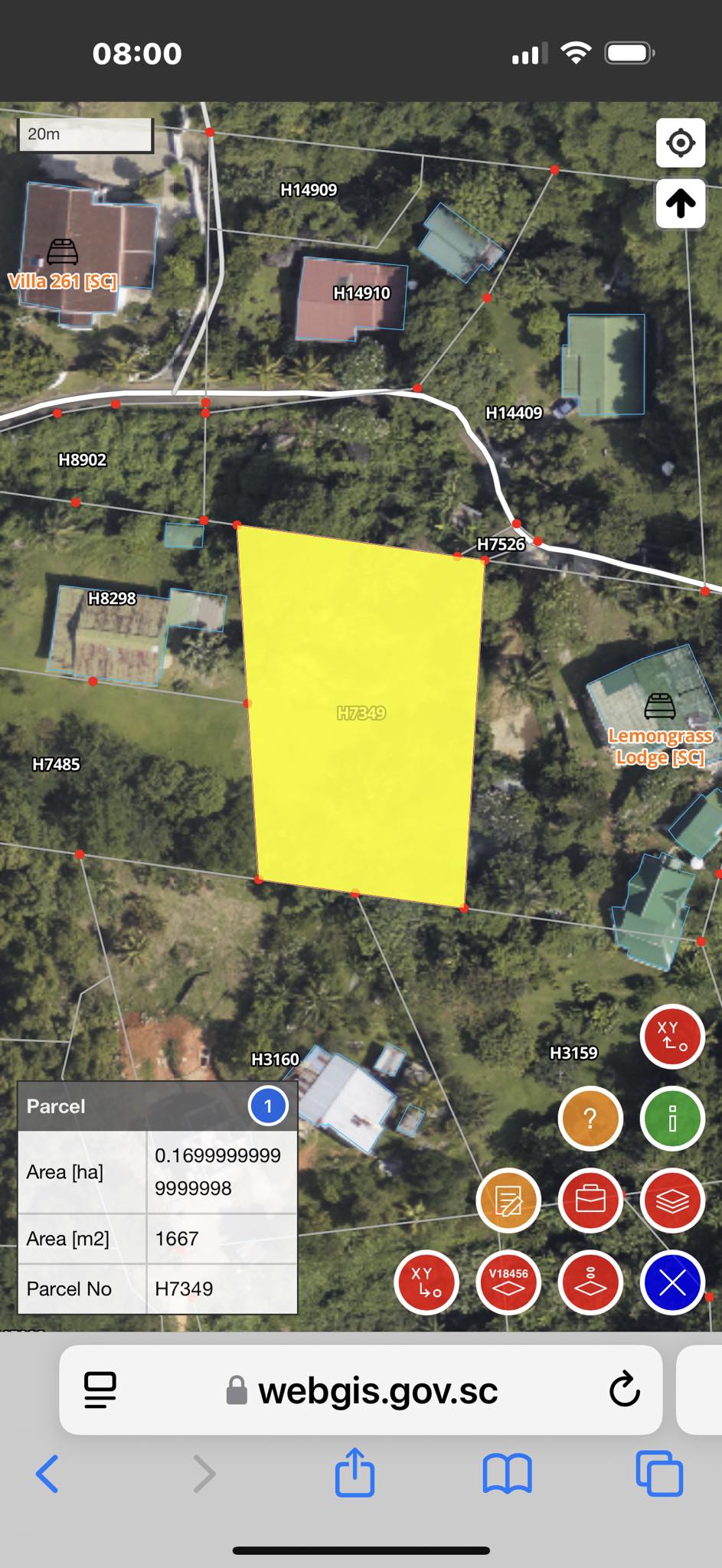This screenshot has height=1568, width=722.
Task: Open the orange question mark help button
Action: click(590, 1119)
